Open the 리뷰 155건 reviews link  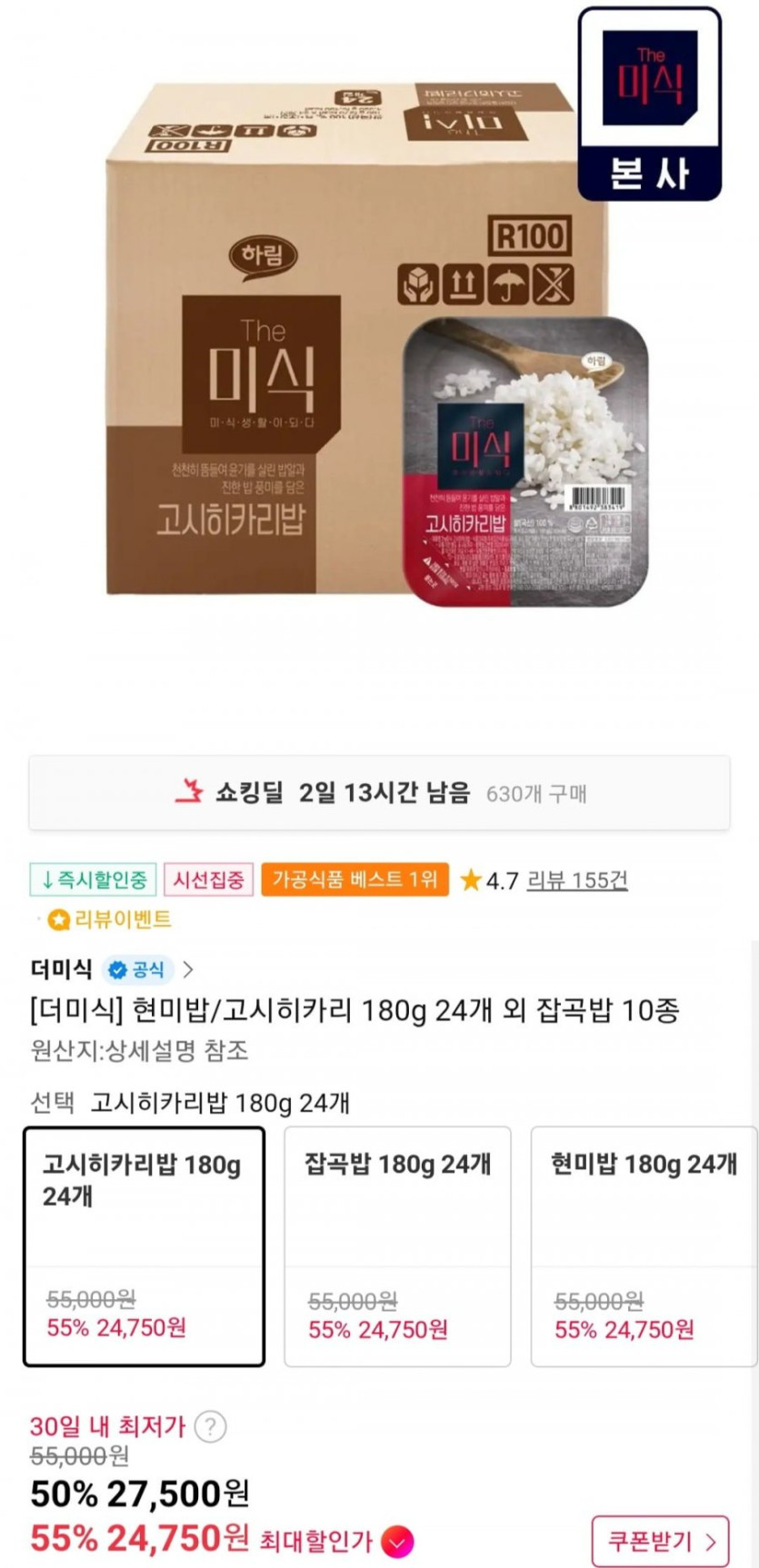(x=576, y=879)
